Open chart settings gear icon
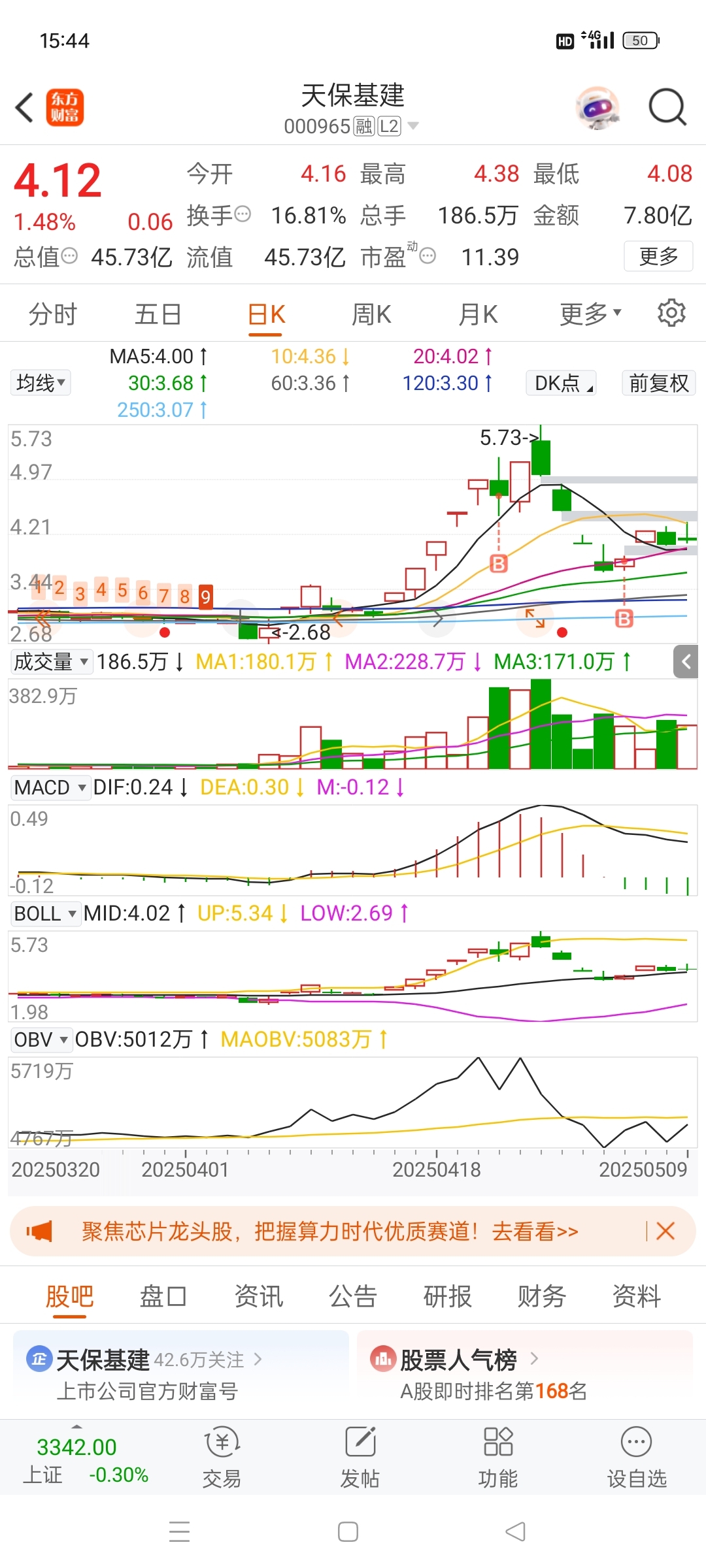 [x=671, y=314]
